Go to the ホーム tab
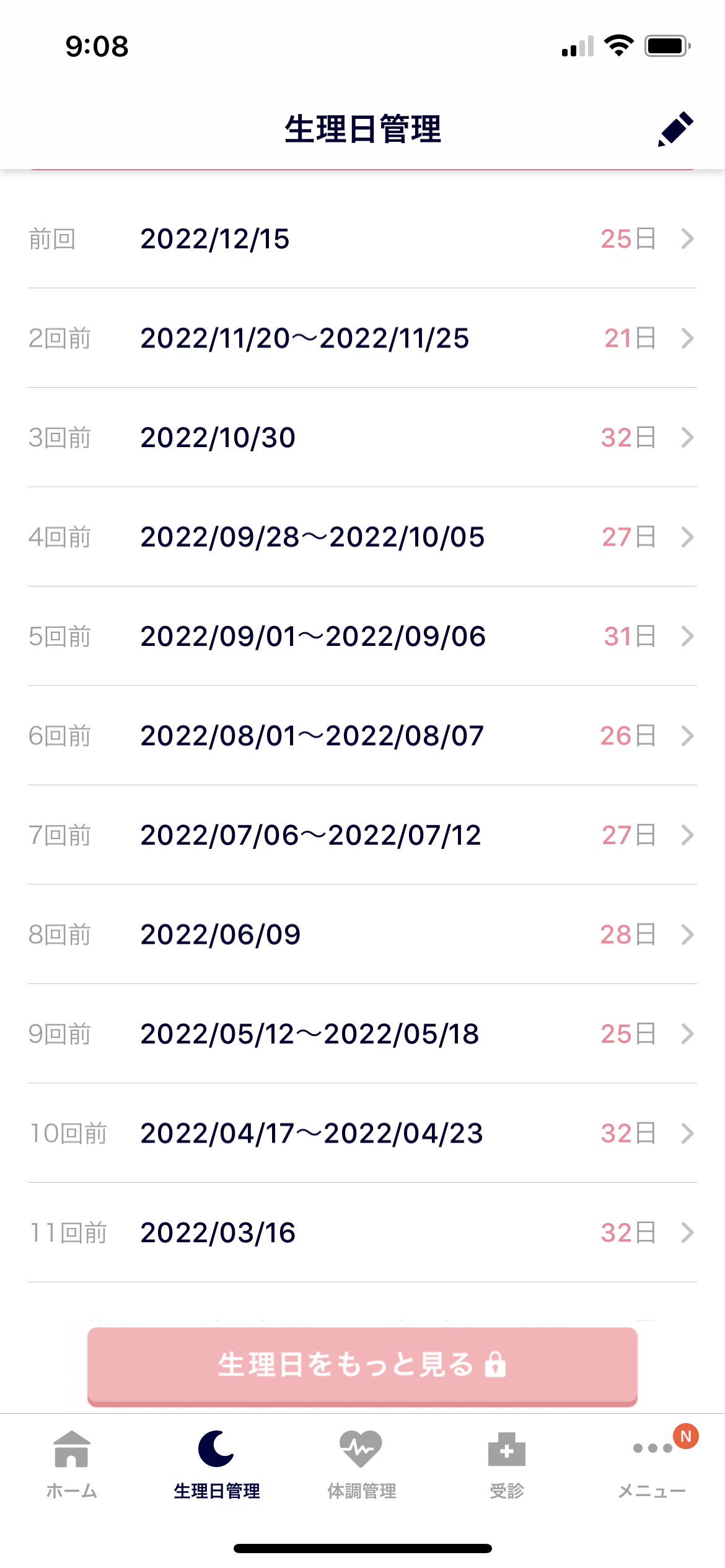The width and height of the screenshot is (725, 1568). tap(72, 1465)
